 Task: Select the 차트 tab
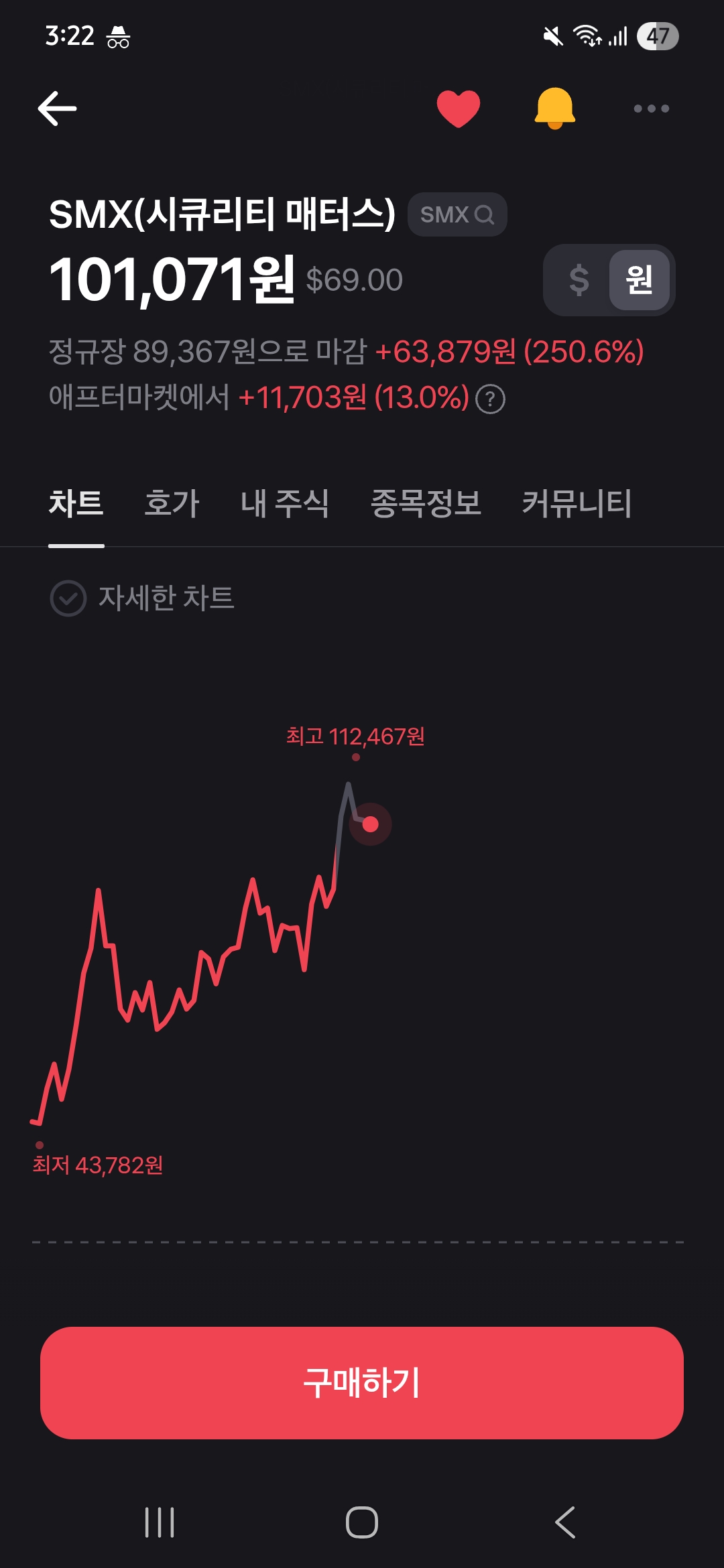coord(76,503)
